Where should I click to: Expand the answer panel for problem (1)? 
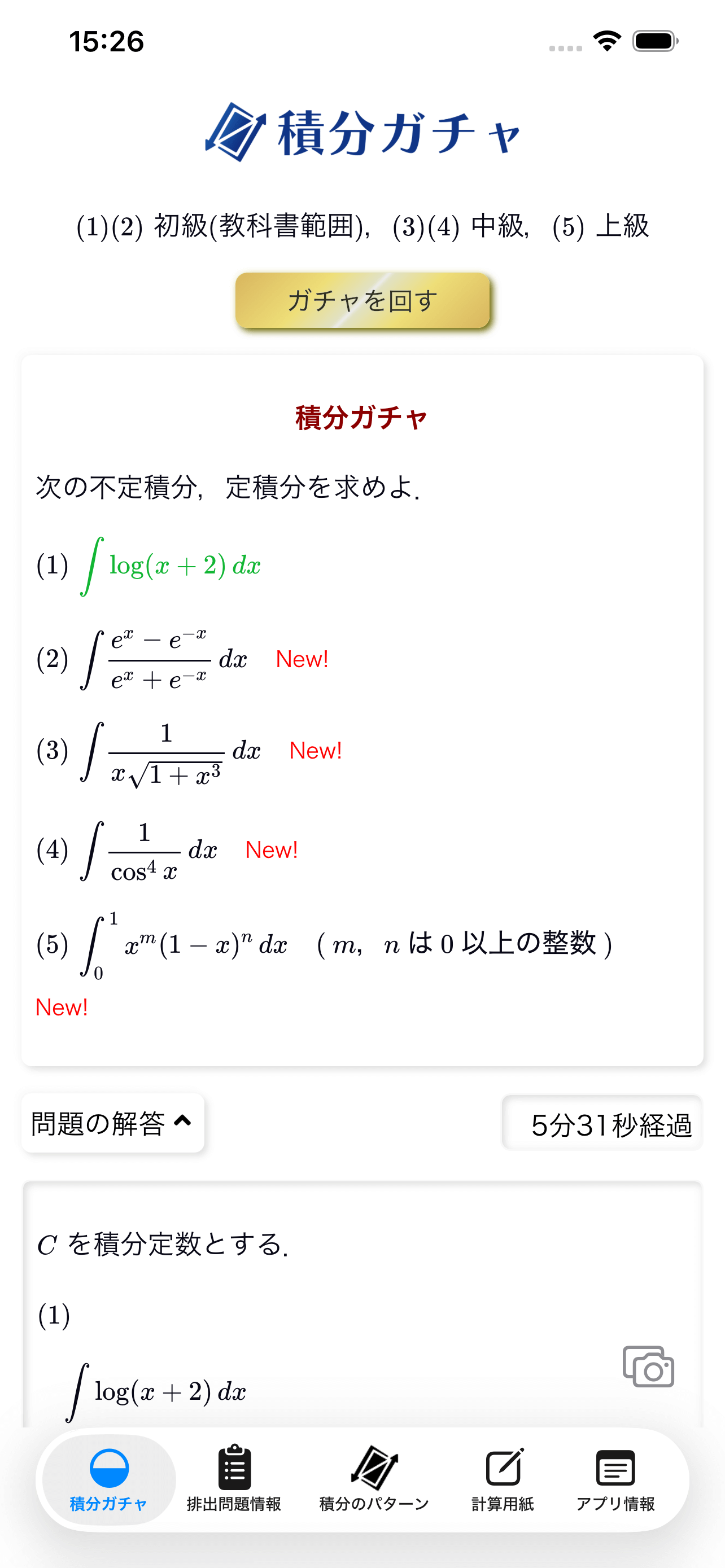coord(111,1124)
